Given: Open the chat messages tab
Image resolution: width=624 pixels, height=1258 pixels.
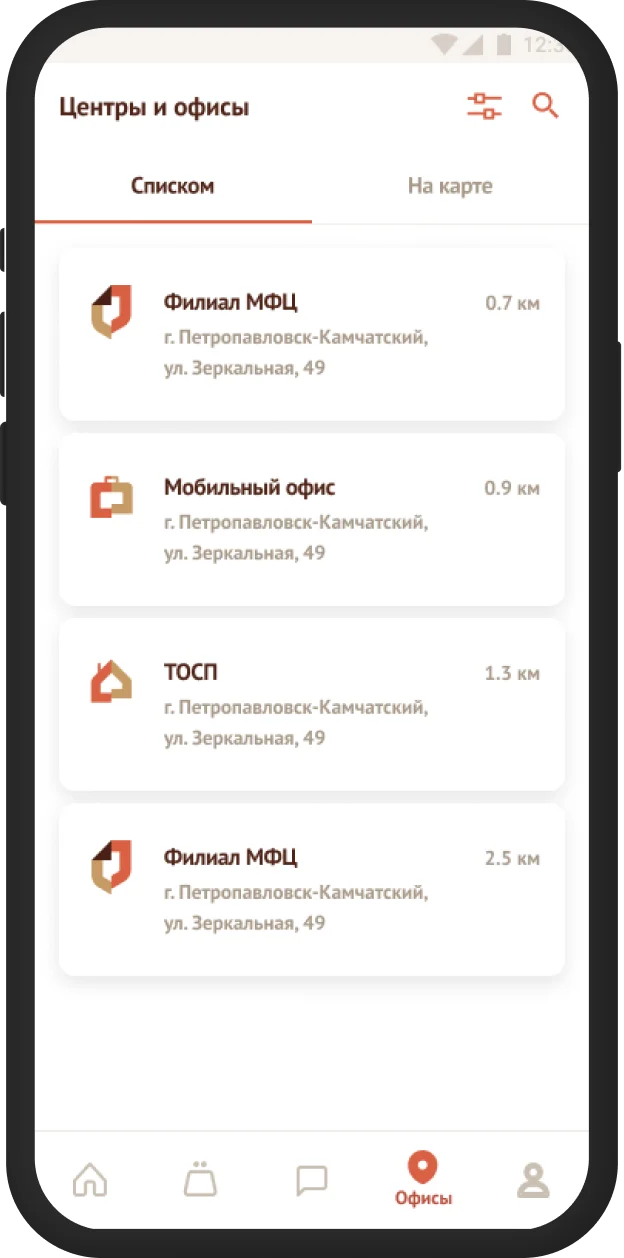Looking at the screenshot, I should 312,1181.
